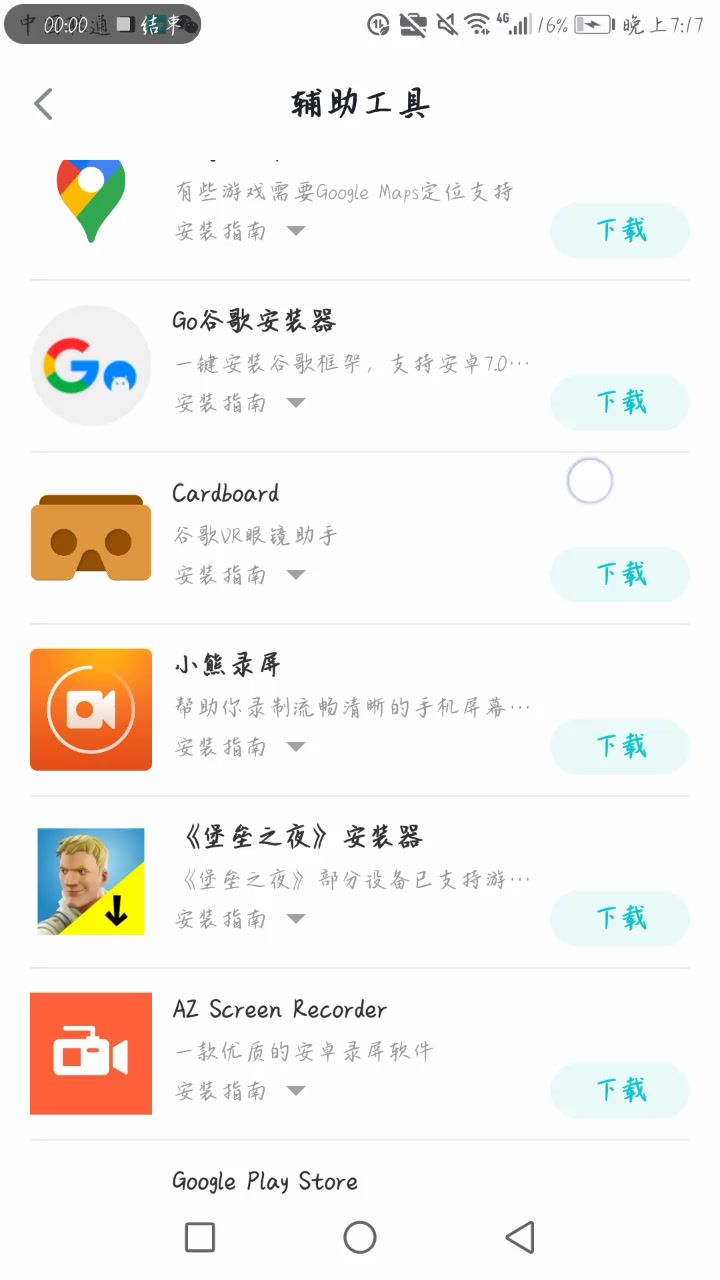Download the Cardboard app
Viewport: 720px width, 1280px height.
[x=620, y=575]
